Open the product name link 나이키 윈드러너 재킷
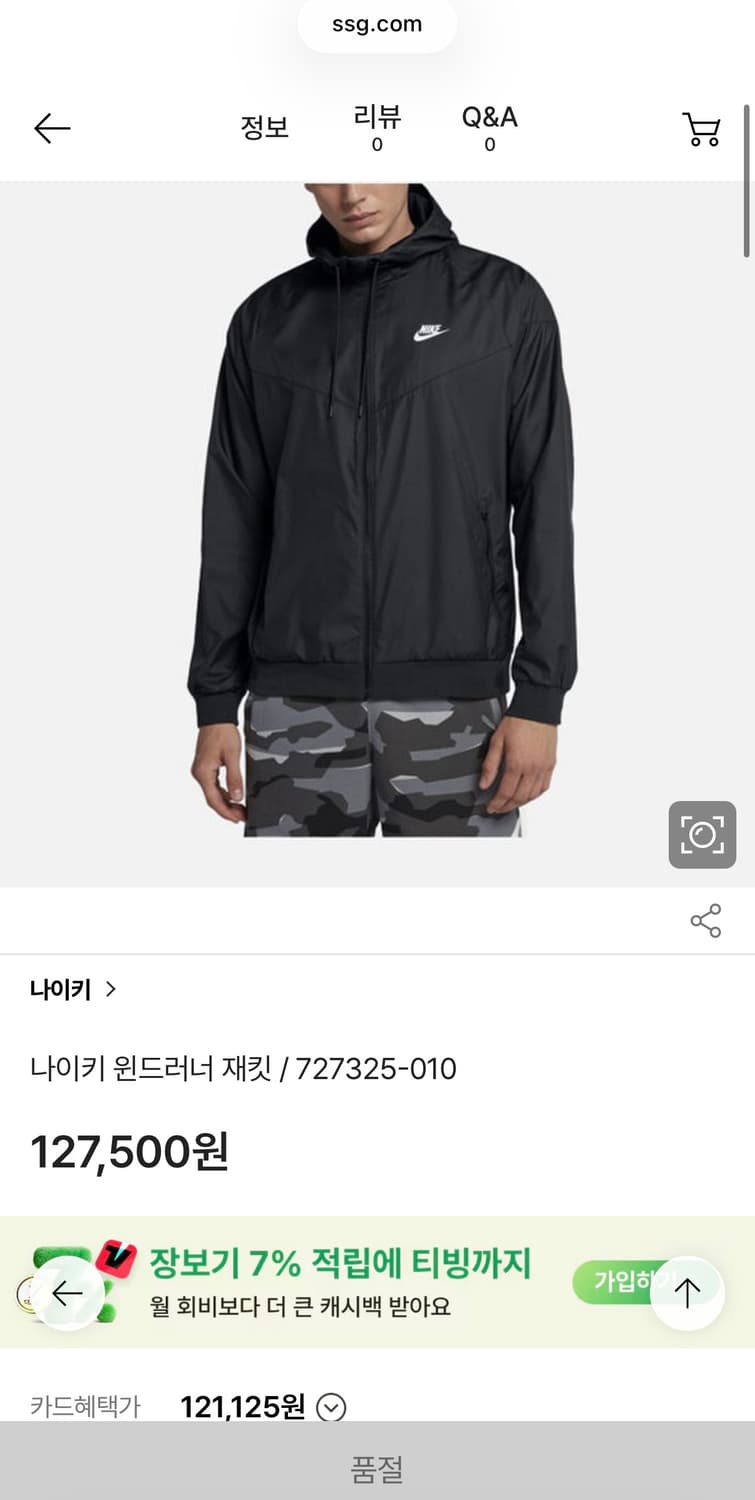The image size is (755, 1500). pos(243,1069)
